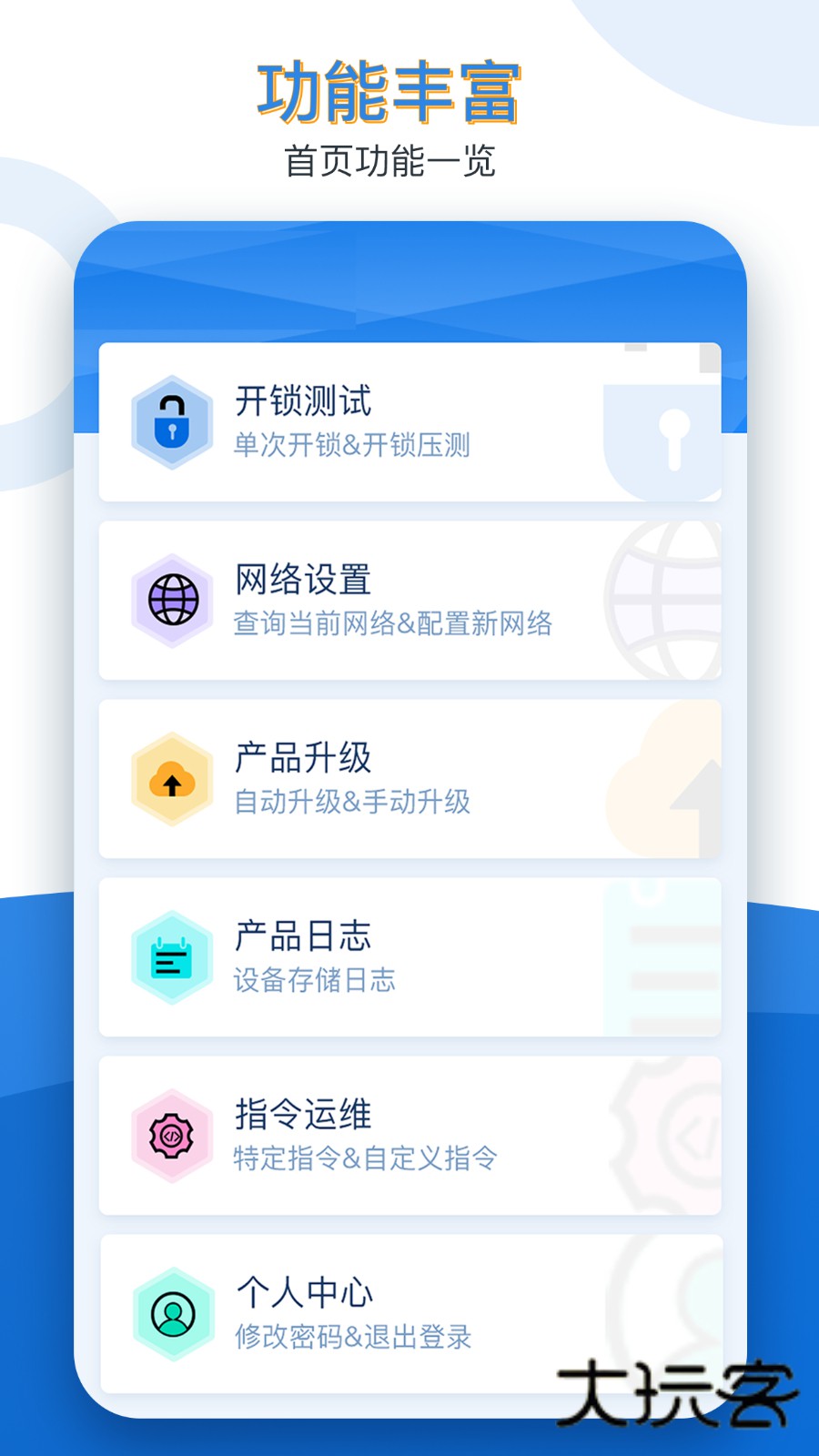Tap the text 查询当前网络&配置新网络
The image size is (819, 1456).
(396, 624)
